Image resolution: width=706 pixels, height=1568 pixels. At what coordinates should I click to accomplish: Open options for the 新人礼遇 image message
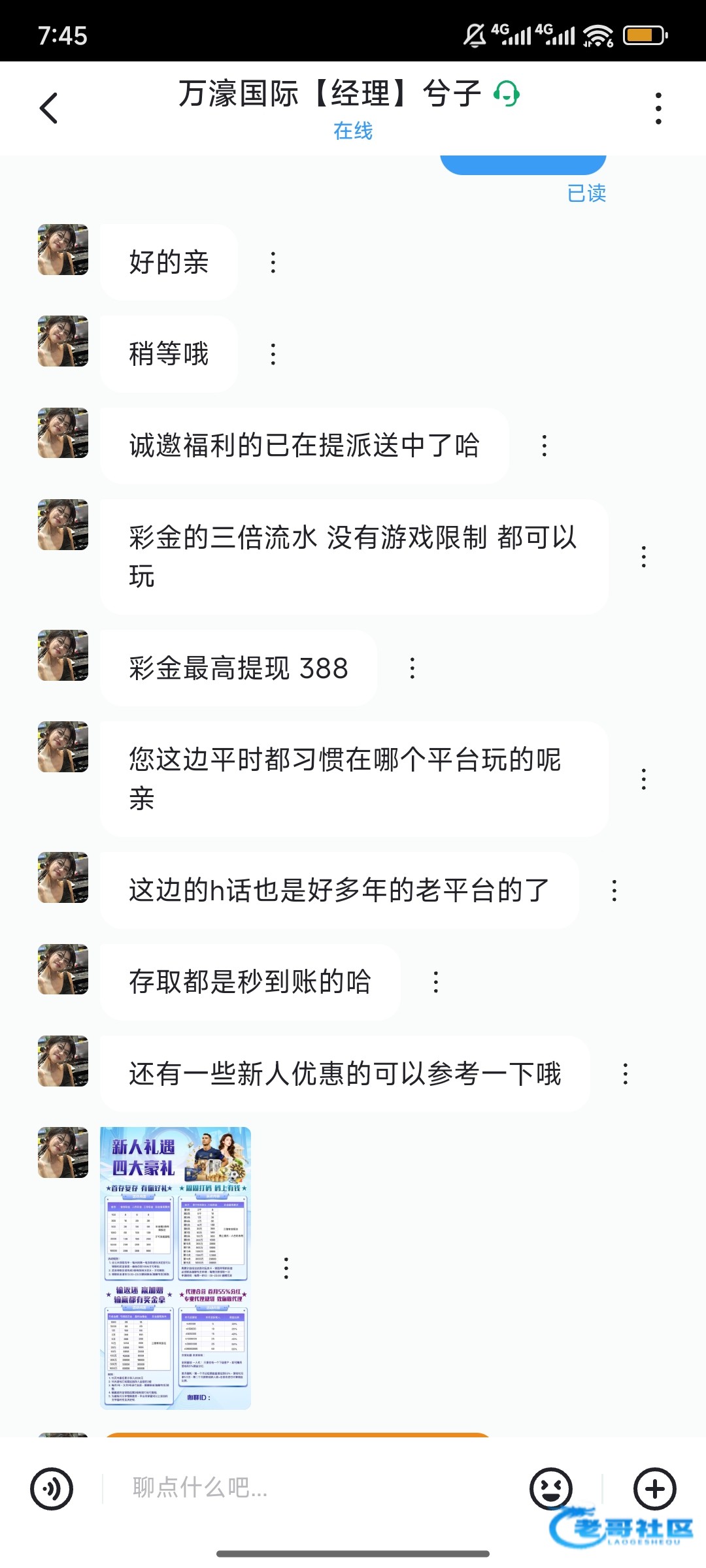[286, 1268]
